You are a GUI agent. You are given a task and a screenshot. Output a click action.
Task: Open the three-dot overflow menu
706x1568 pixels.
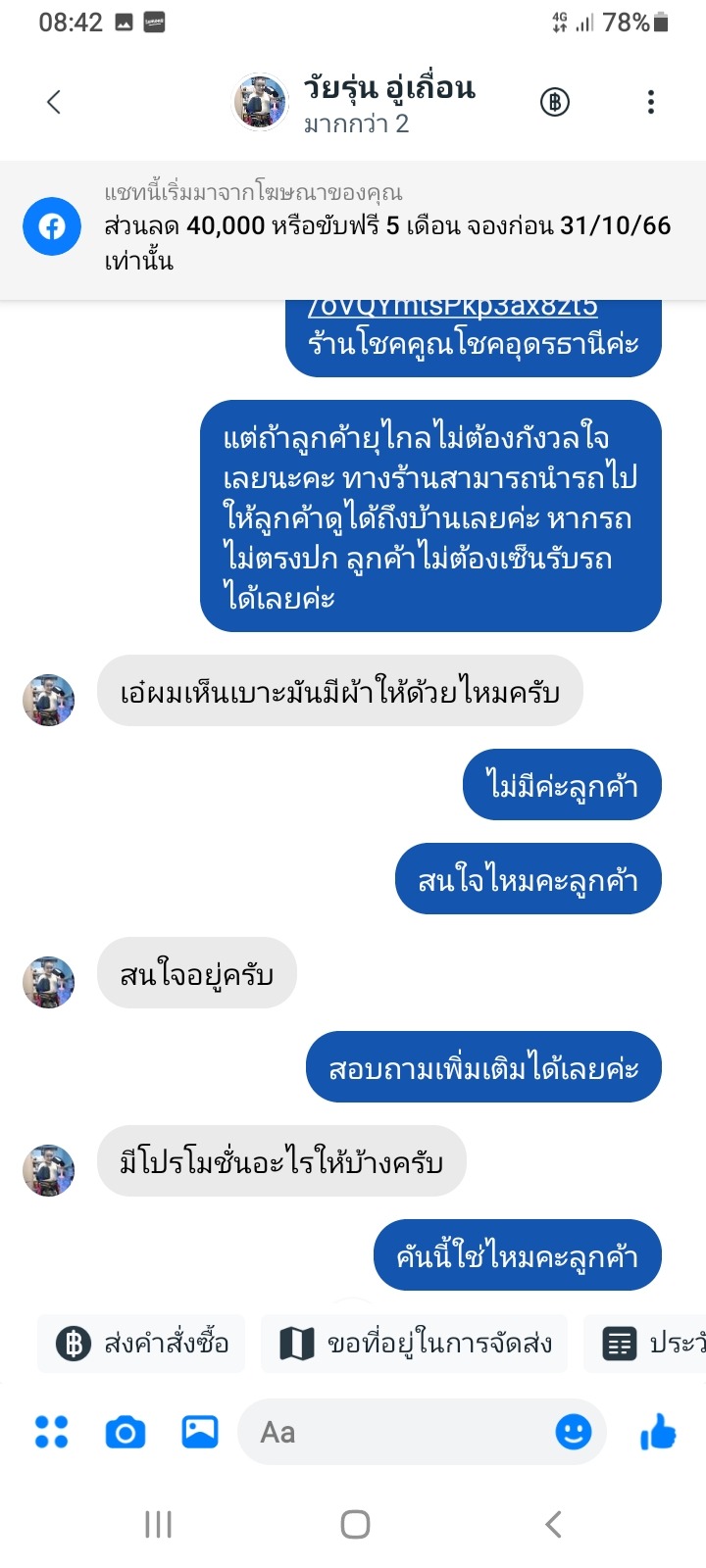(650, 102)
